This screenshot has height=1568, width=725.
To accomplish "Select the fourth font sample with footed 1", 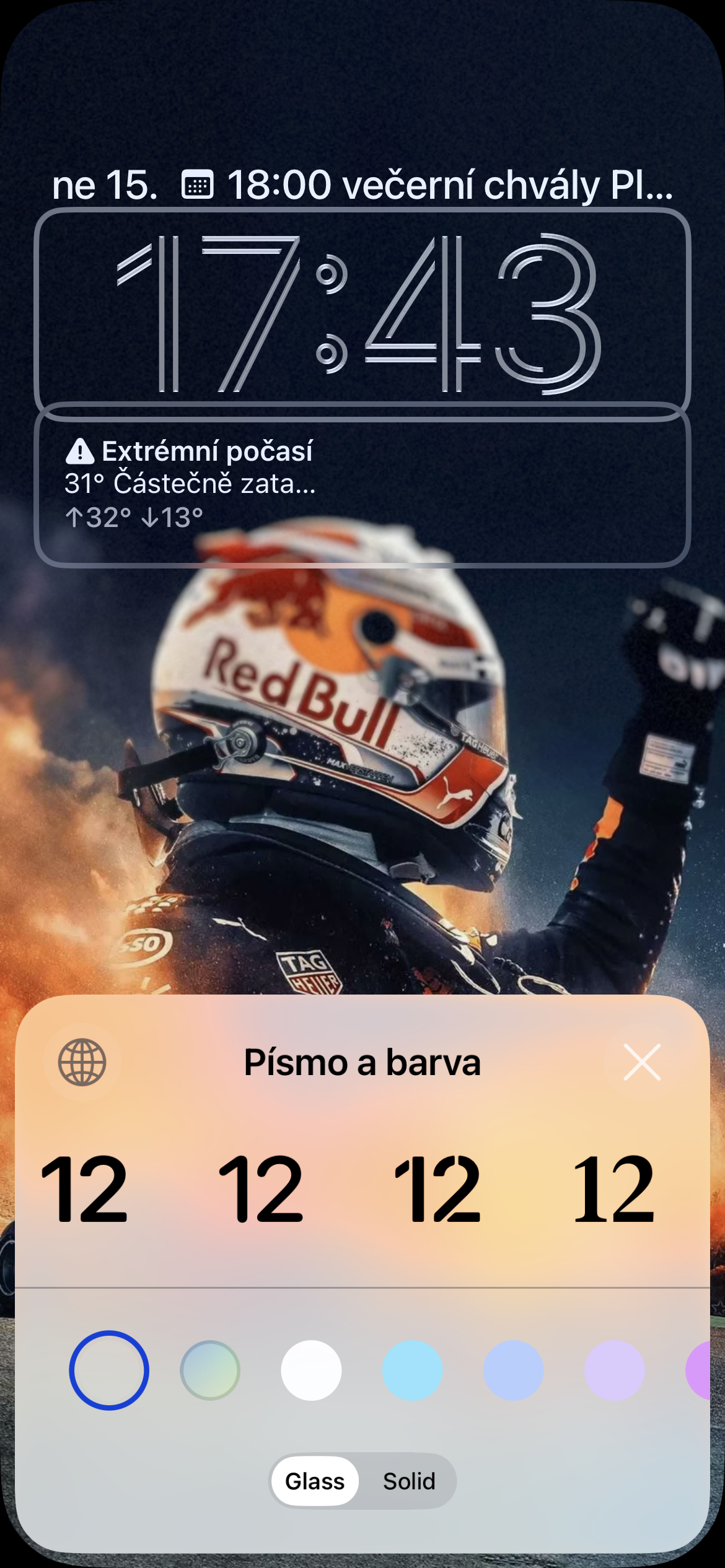I will [x=613, y=1189].
